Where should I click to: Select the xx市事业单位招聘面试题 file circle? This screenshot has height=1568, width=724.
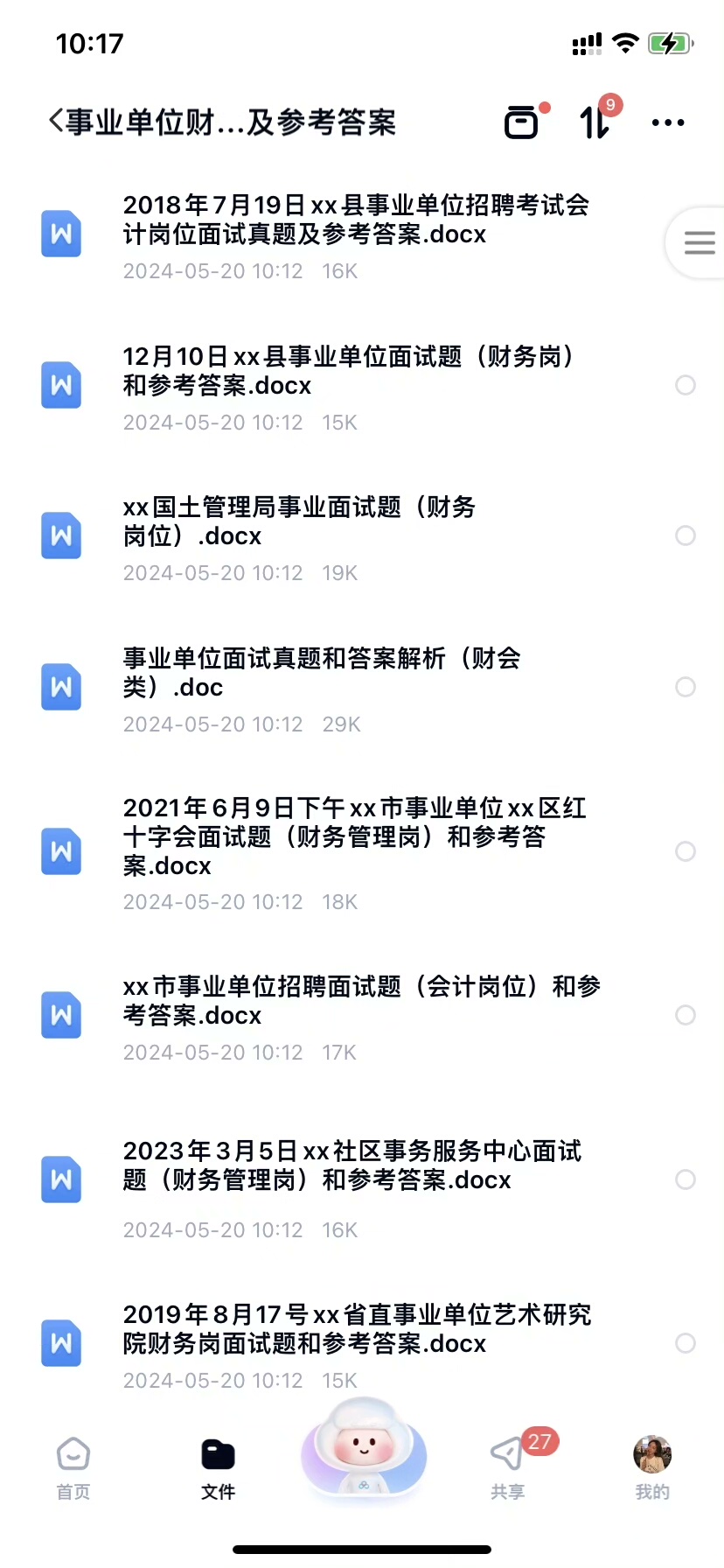click(686, 1015)
